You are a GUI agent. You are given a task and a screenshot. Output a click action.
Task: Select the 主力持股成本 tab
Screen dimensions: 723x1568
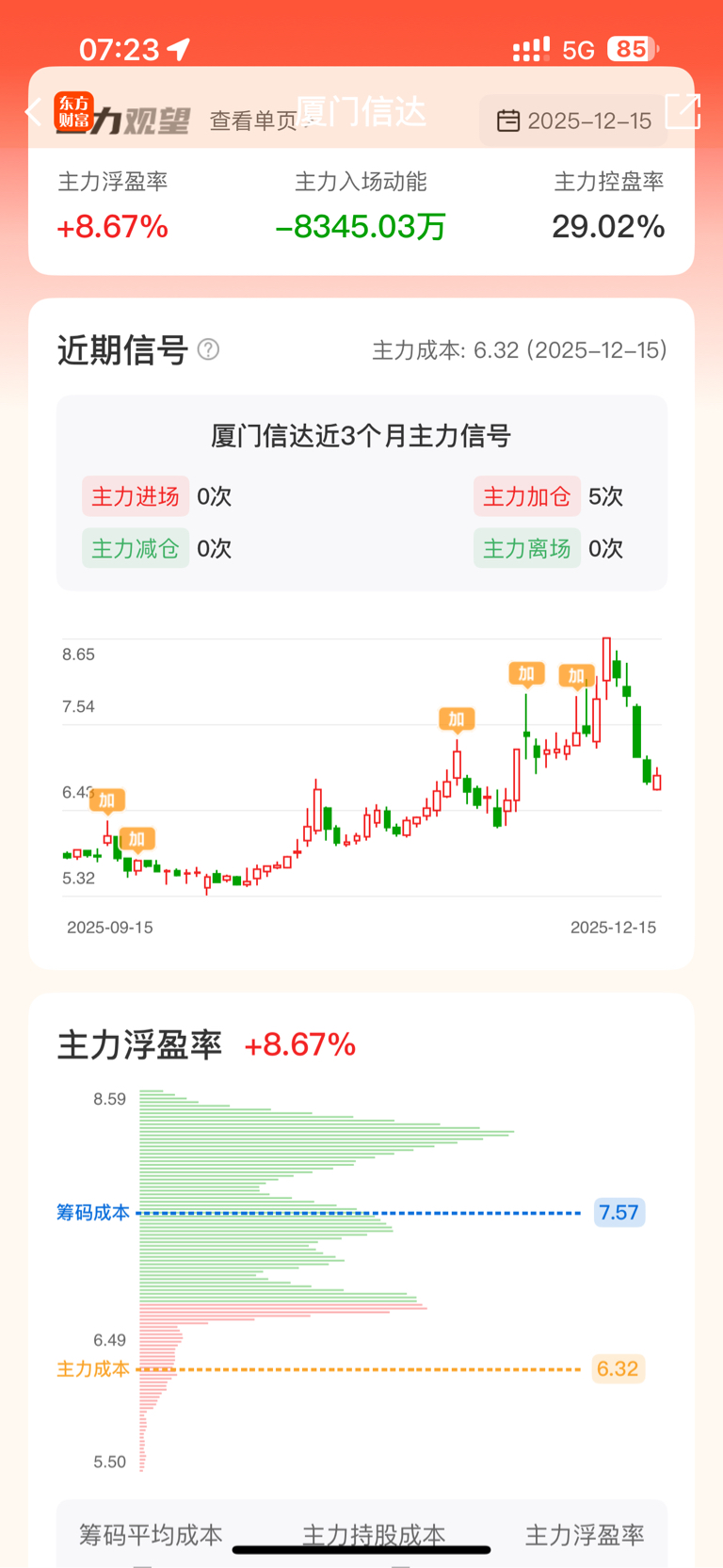(374, 1535)
